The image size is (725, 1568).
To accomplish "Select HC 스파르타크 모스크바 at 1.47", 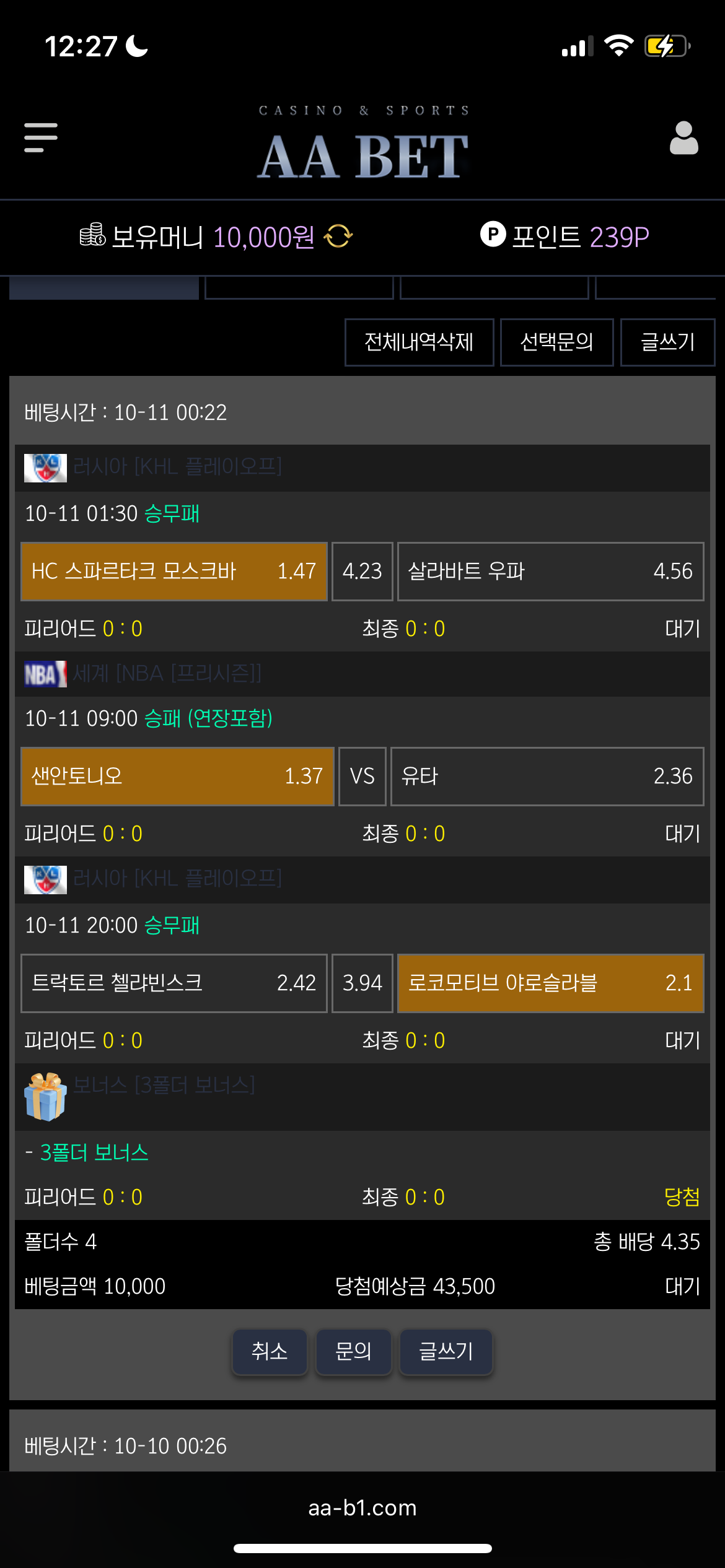I will click(174, 571).
